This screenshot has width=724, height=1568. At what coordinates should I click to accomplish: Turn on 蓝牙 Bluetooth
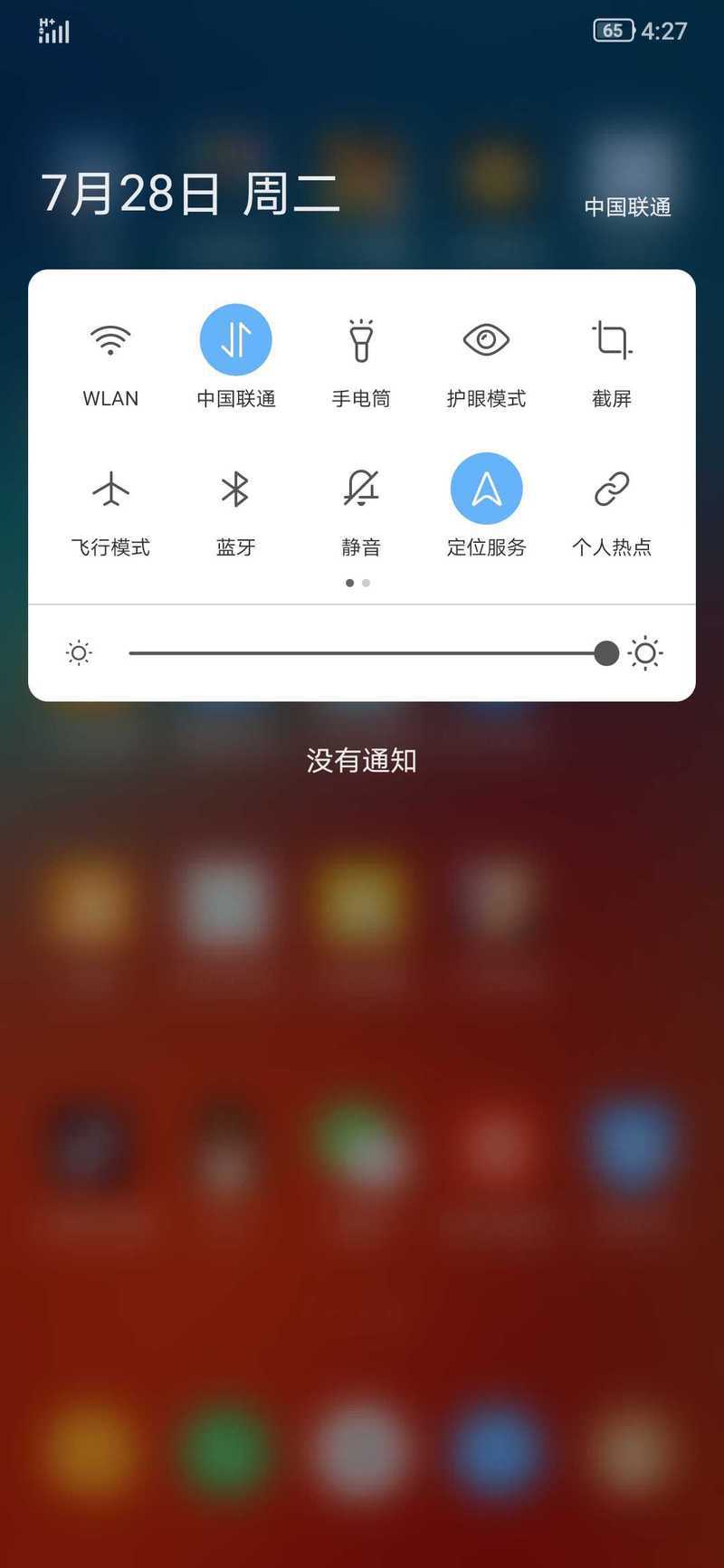click(x=235, y=489)
